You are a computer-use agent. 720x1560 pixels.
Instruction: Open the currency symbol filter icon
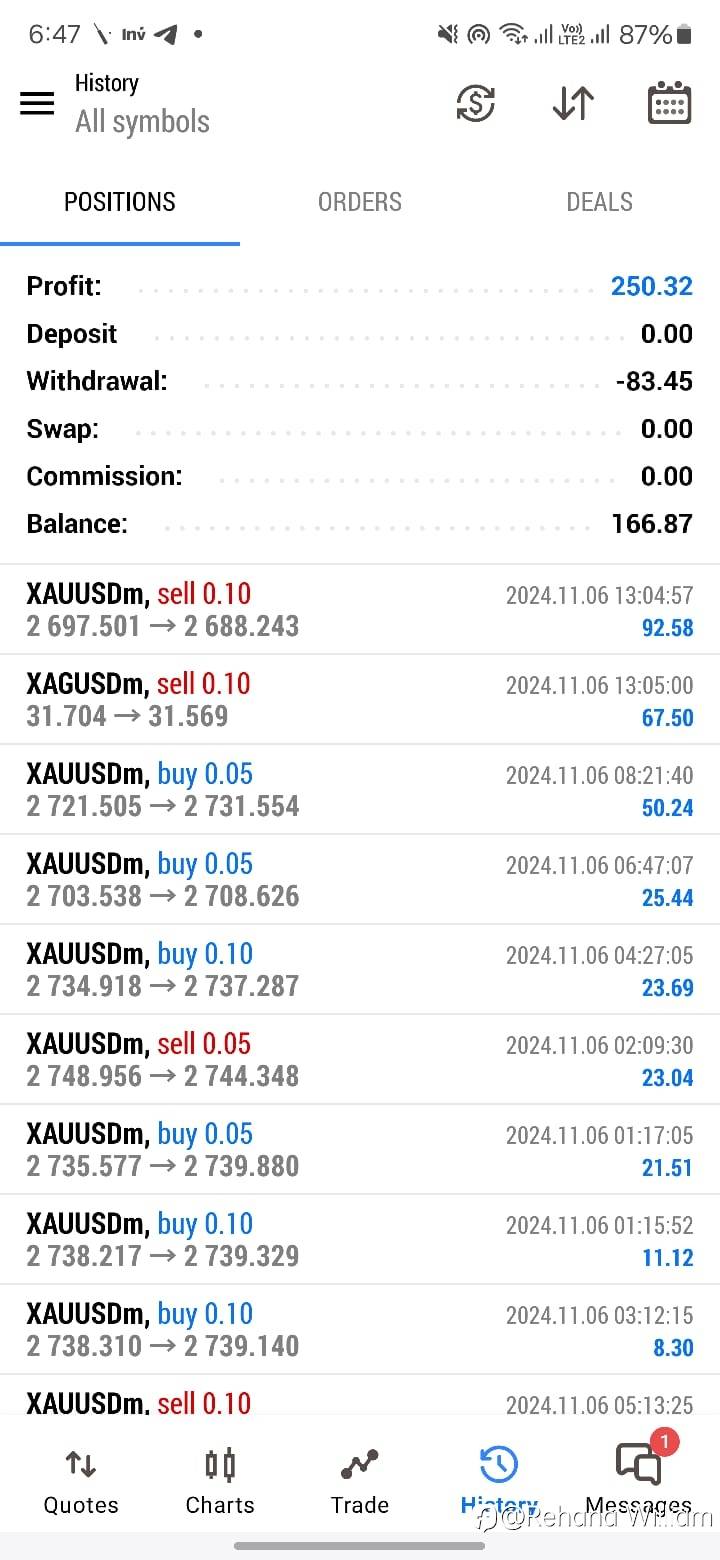(475, 103)
